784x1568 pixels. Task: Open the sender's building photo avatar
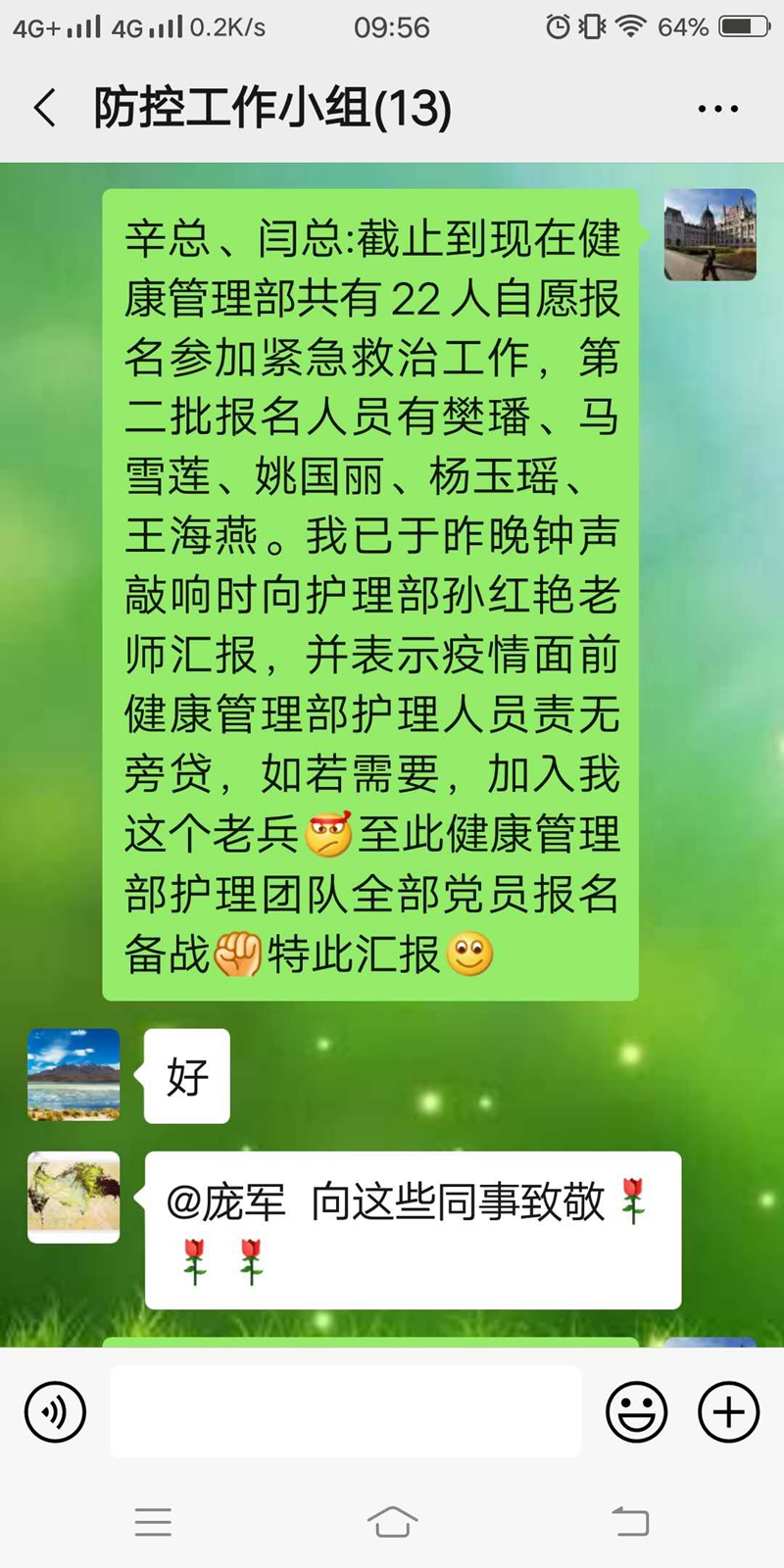click(x=710, y=235)
